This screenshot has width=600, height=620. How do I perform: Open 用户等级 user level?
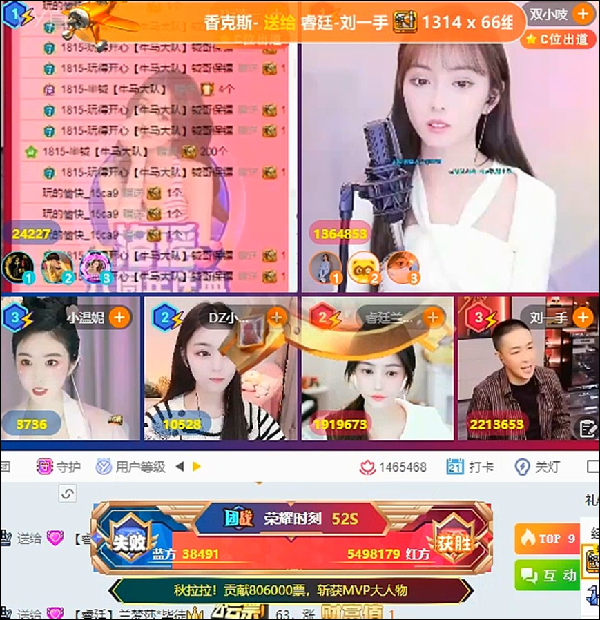(x=131, y=466)
